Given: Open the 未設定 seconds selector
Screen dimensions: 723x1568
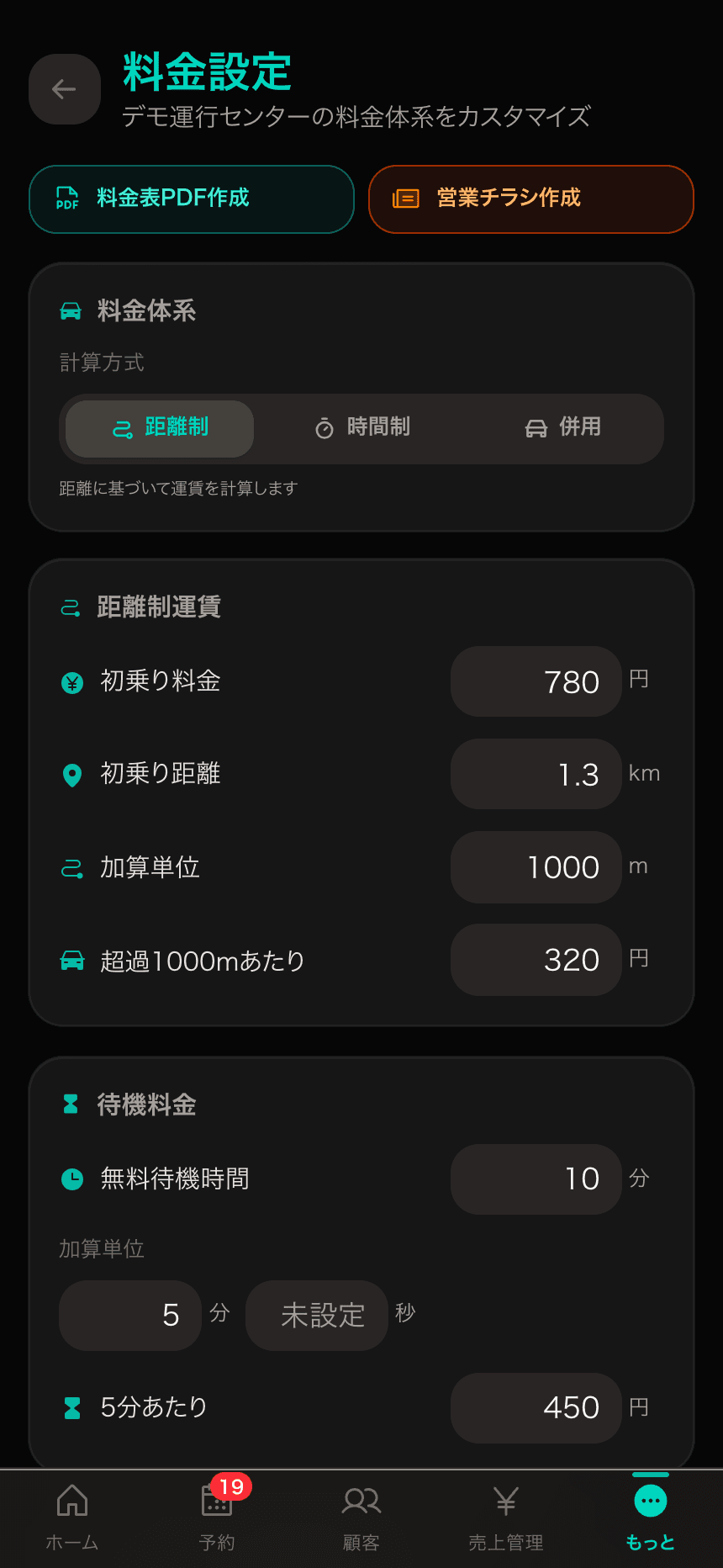Looking at the screenshot, I should click(x=317, y=1315).
